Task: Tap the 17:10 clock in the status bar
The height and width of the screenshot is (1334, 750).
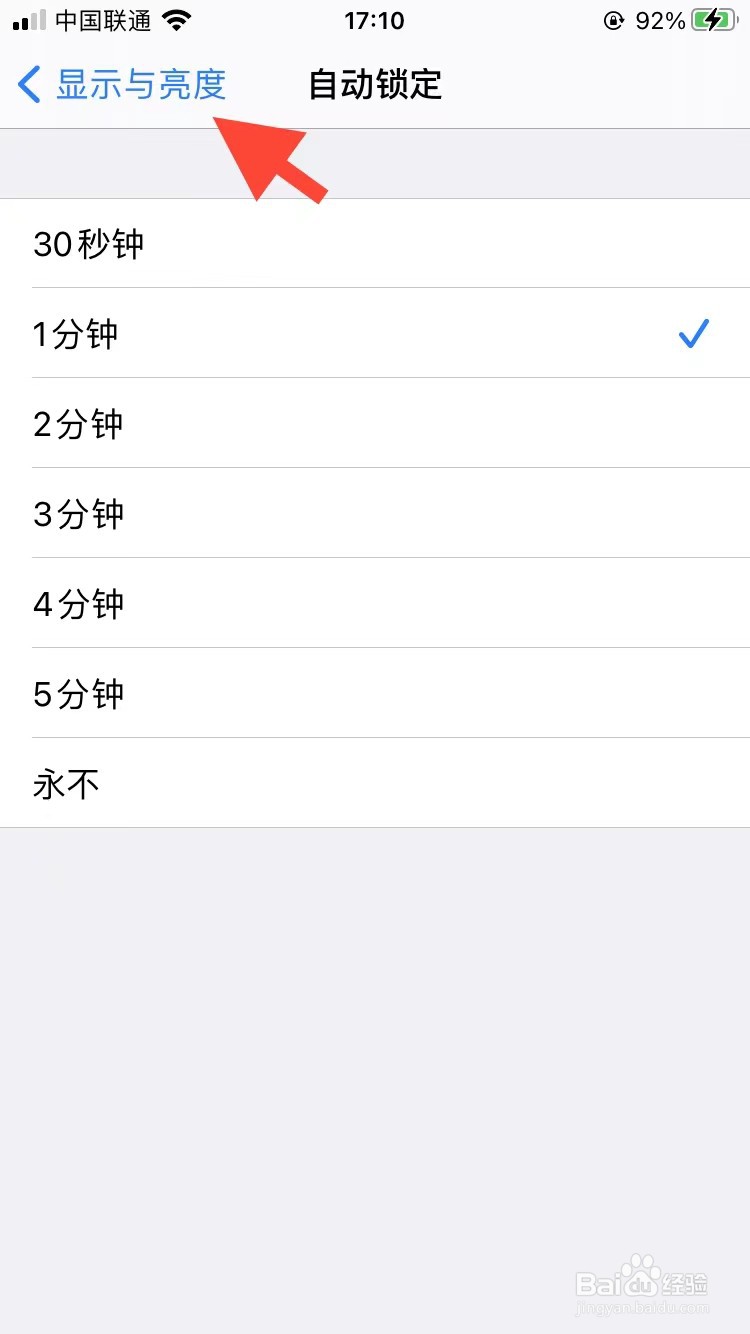Action: coord(374,20)
